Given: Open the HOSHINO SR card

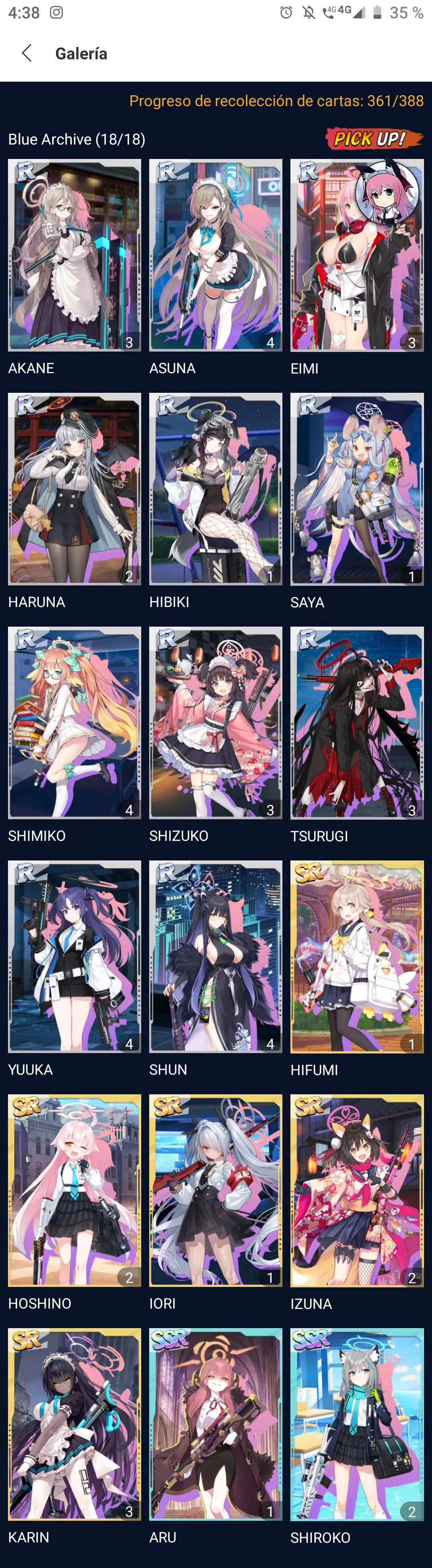Looking at the screenshot, I should [74, 1190].
